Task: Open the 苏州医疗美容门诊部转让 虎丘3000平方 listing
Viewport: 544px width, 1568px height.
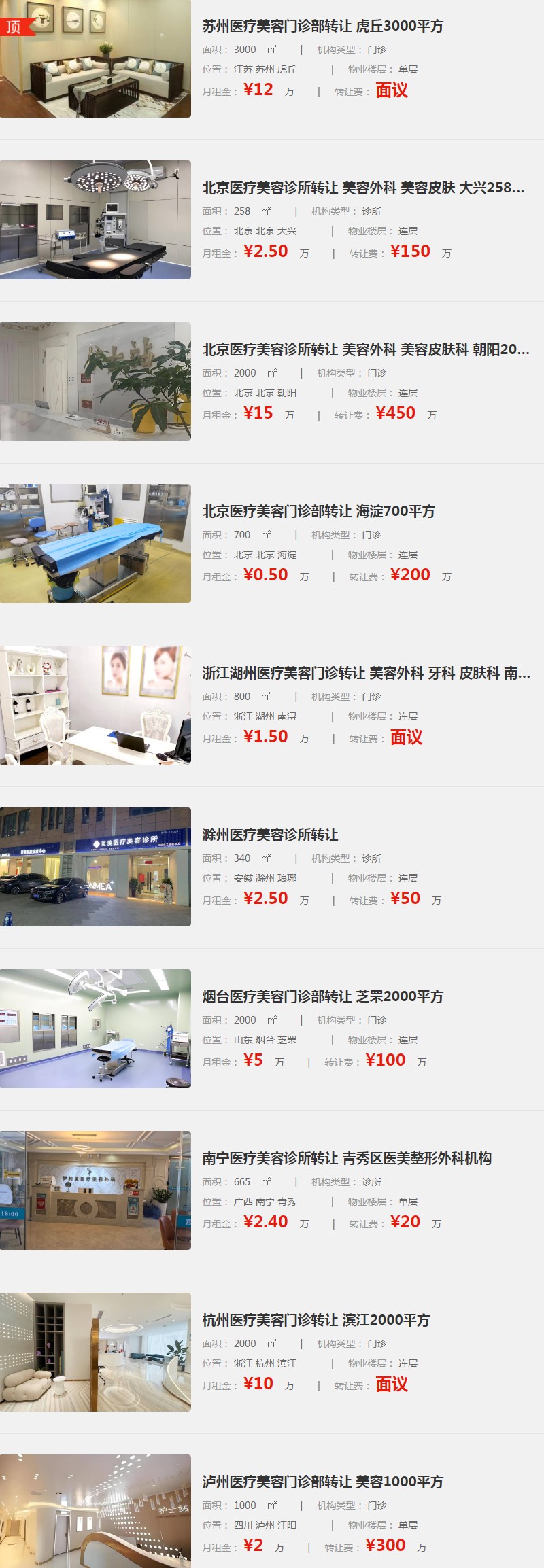Action: [x=322, y=26]
